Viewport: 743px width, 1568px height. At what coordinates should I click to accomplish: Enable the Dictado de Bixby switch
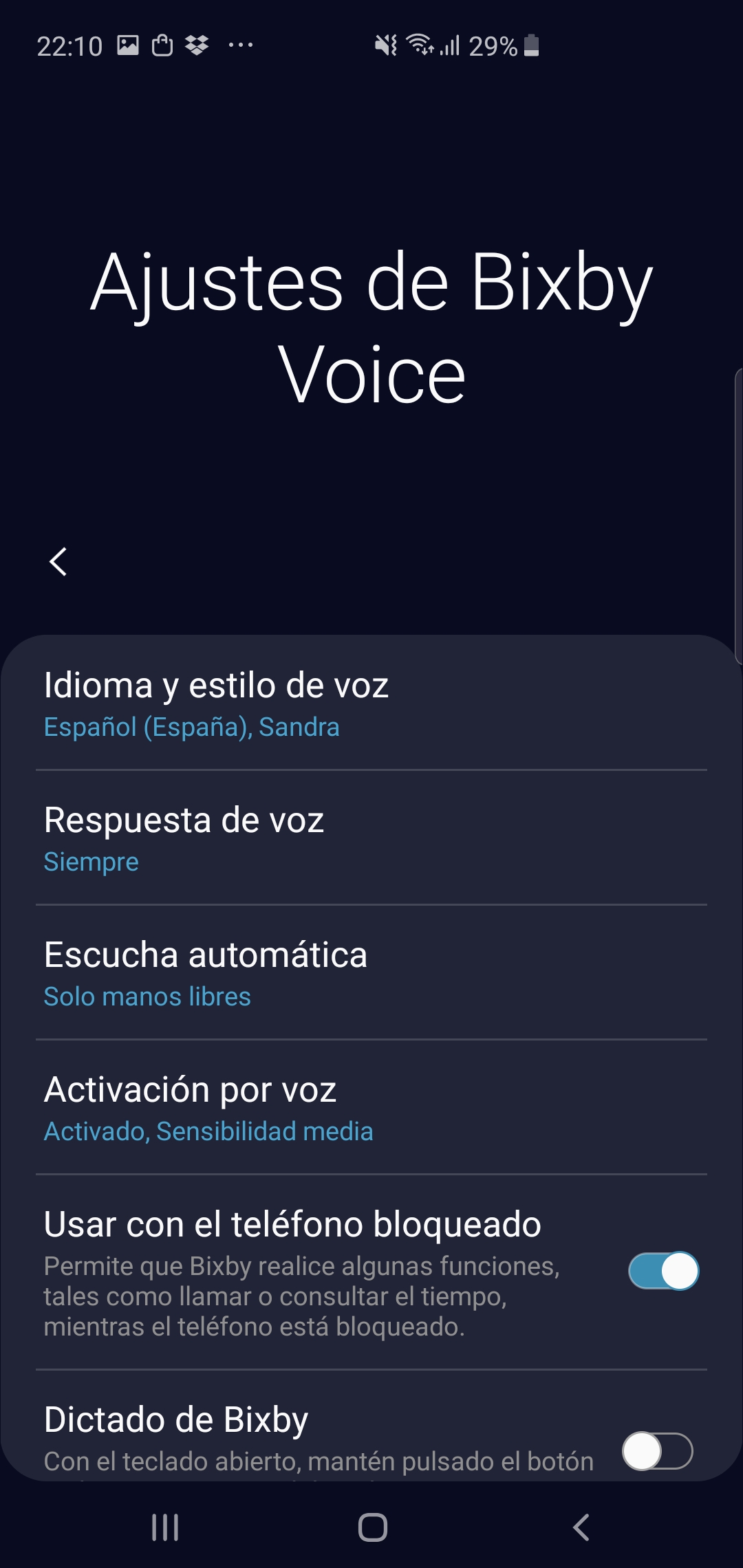click(x=658, y=1451)
